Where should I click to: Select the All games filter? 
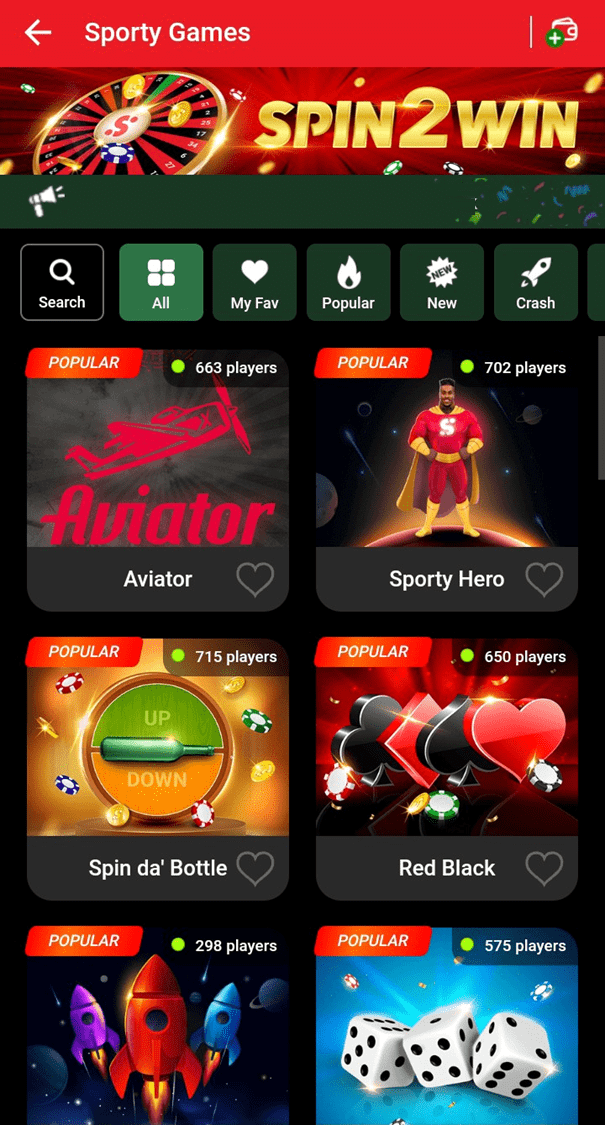point(161,282)
